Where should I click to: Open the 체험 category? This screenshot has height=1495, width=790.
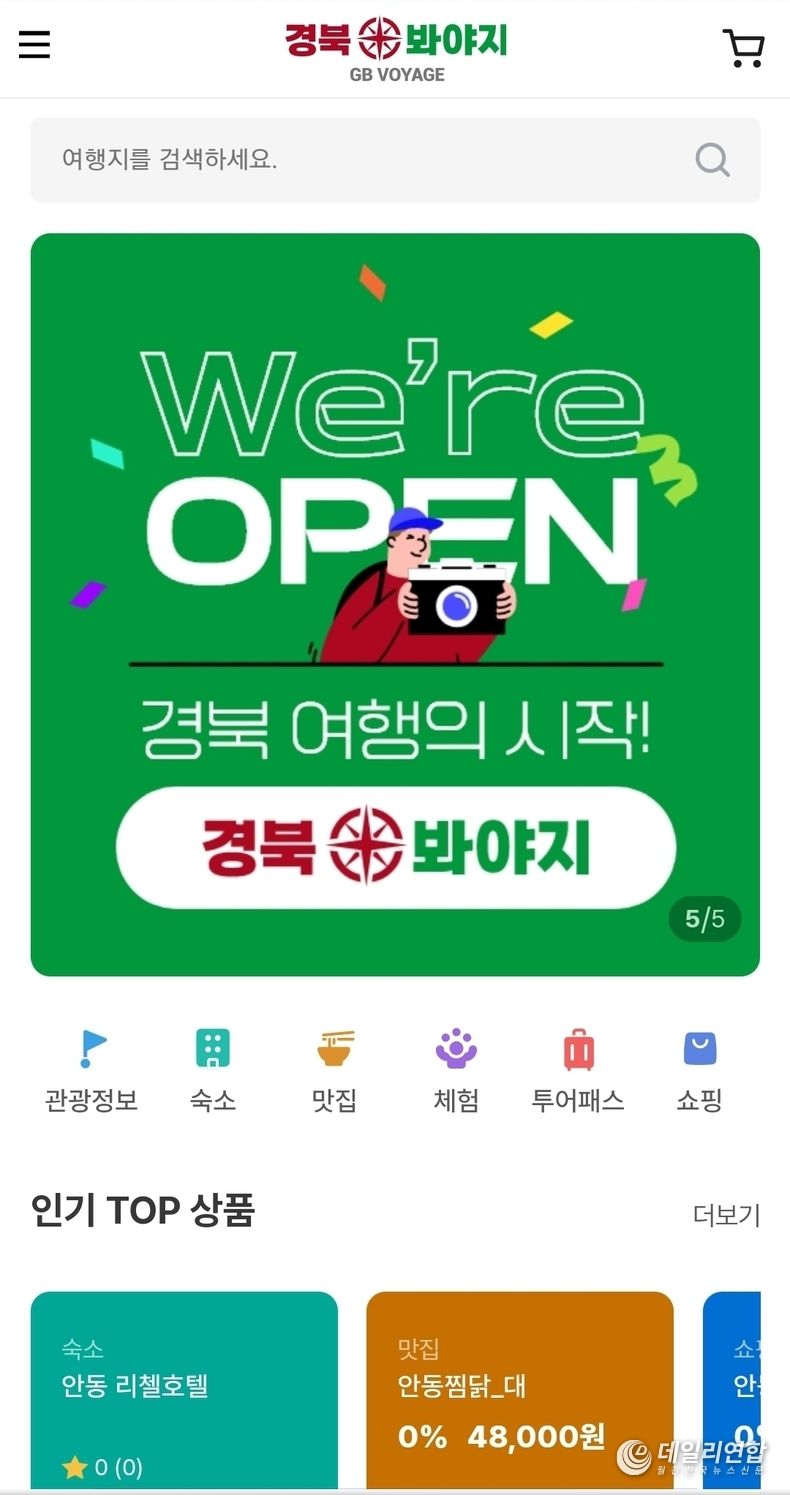pyautogui.click(x=456, y=1071)
